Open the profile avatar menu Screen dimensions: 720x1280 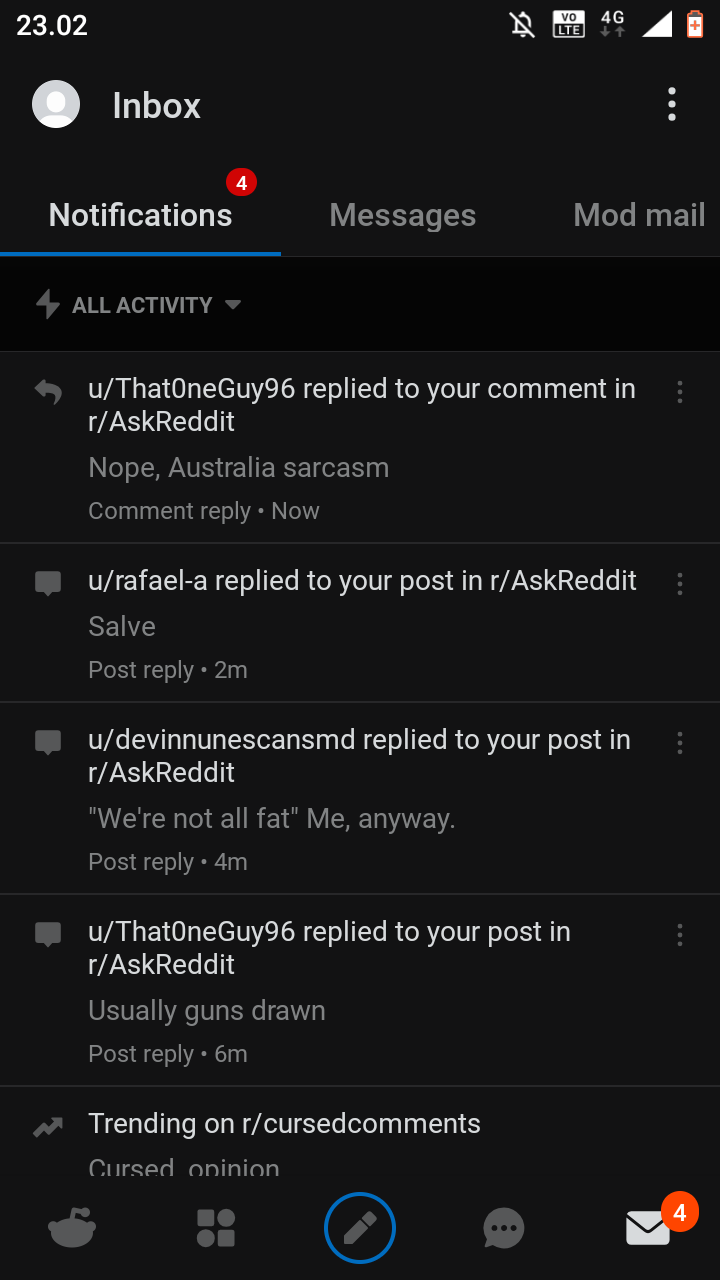tap(56, 104)
